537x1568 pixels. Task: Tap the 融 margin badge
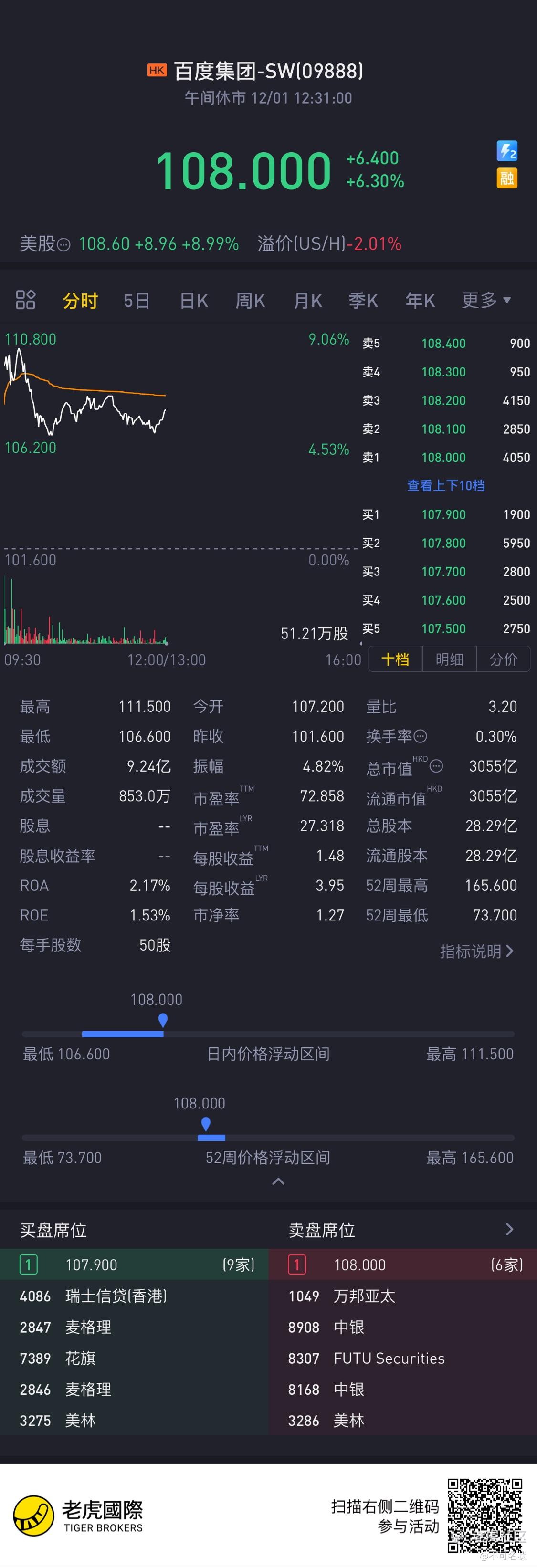(506, 178)
